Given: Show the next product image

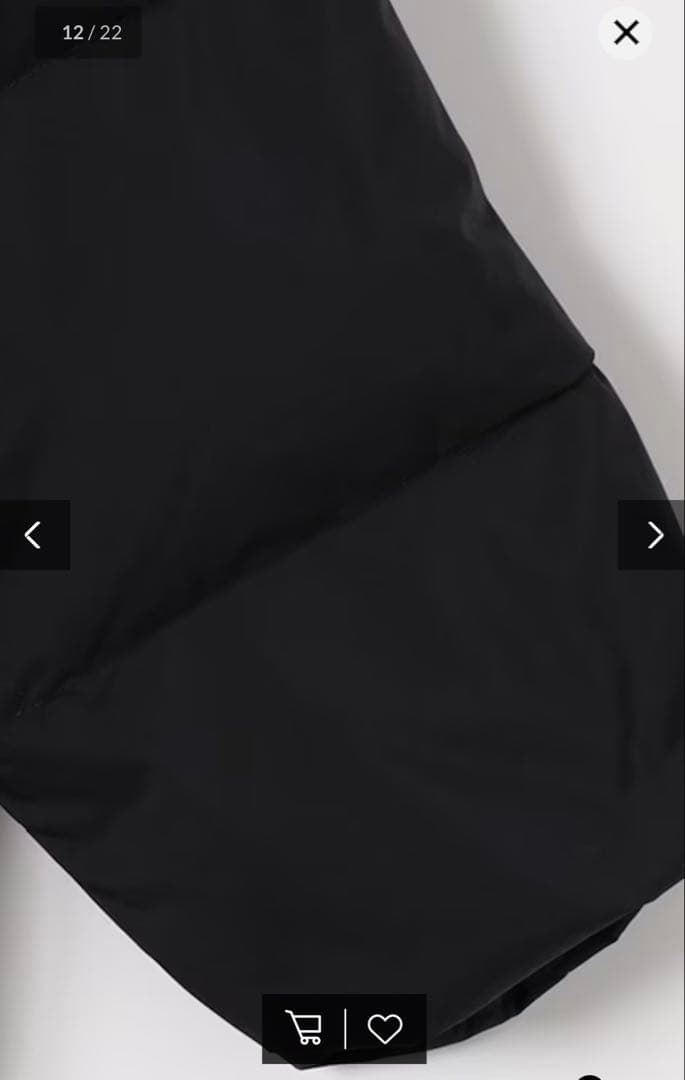Looking at the screenshot, I should [x=654, y=535].
